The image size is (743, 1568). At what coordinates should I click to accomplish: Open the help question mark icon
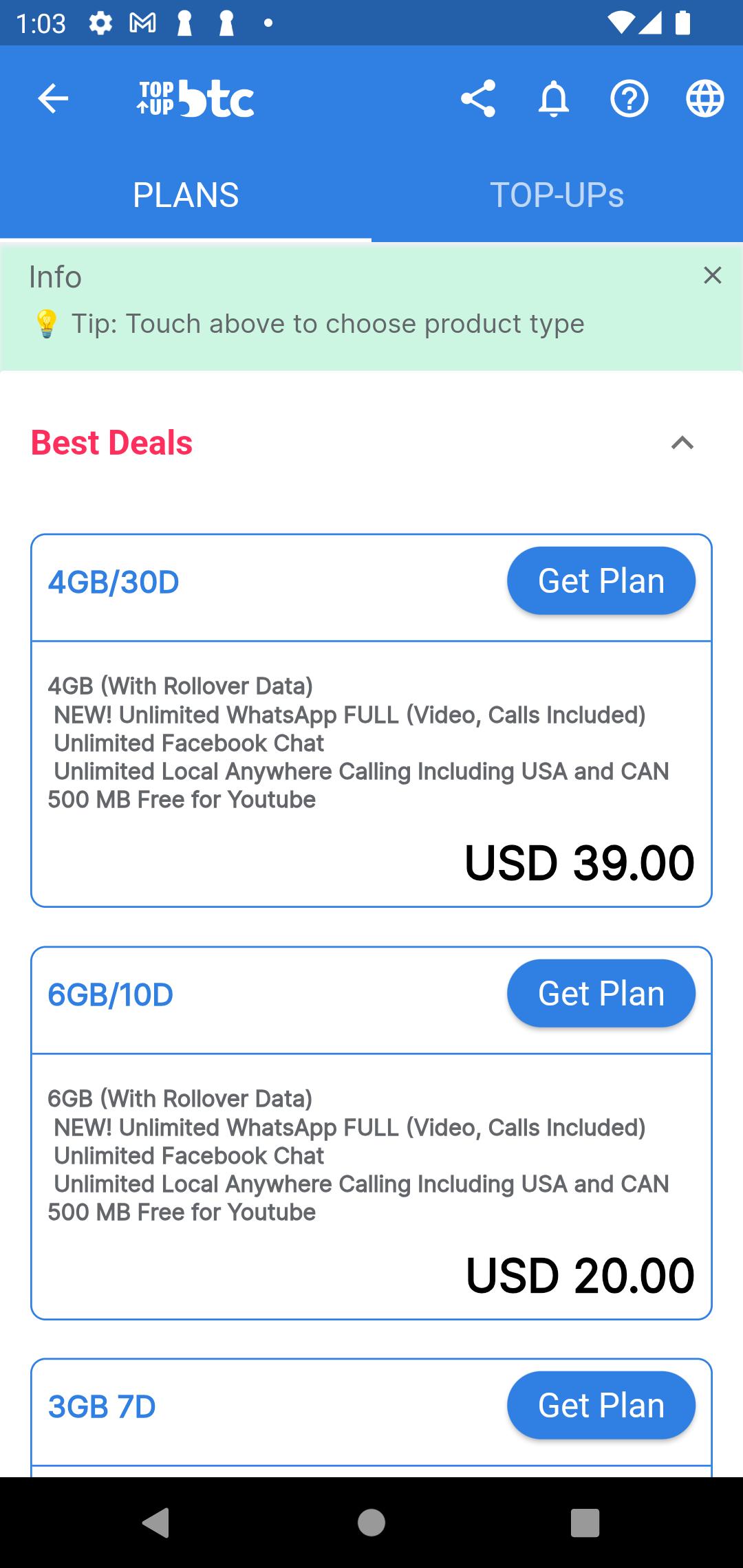click(629, 99)
